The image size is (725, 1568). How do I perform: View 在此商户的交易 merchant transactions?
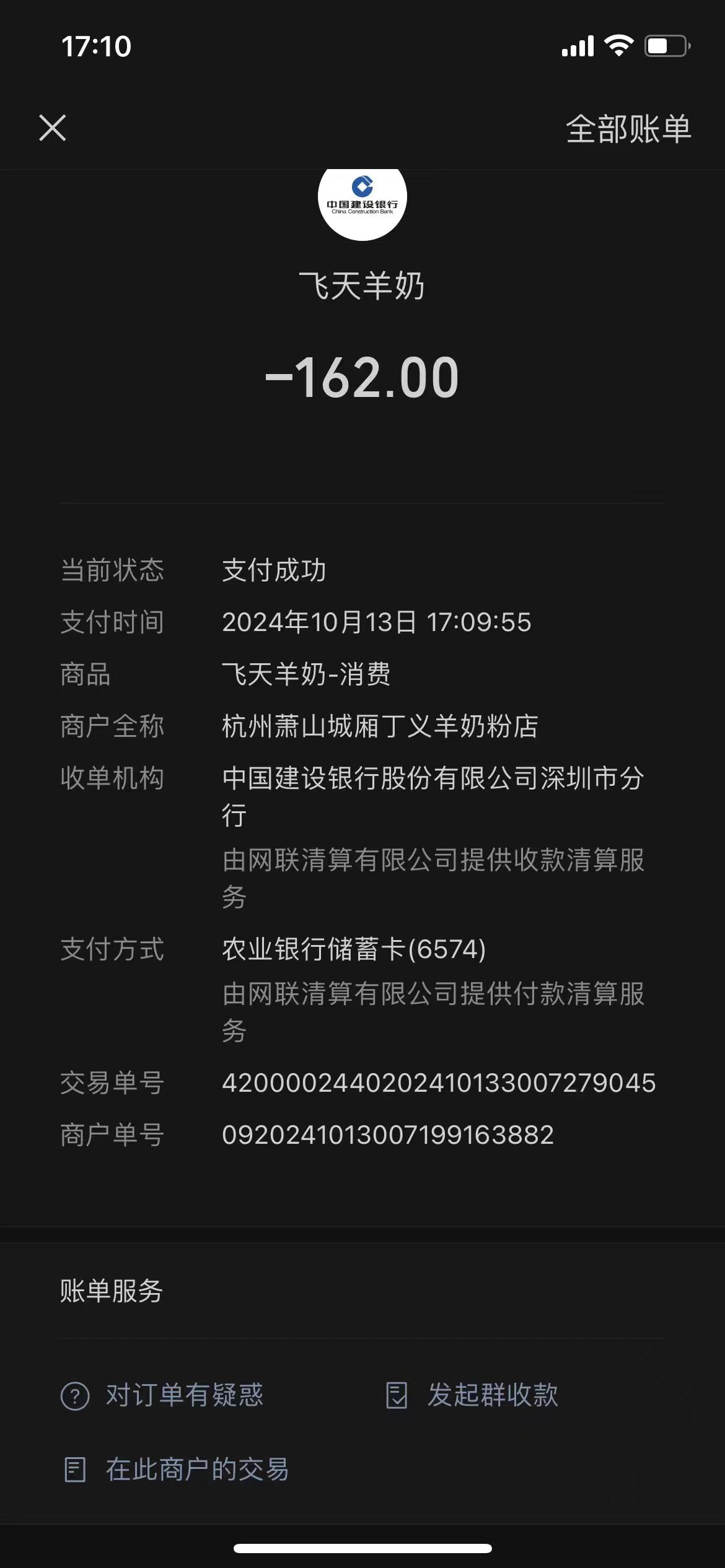tap(176, 1470)
